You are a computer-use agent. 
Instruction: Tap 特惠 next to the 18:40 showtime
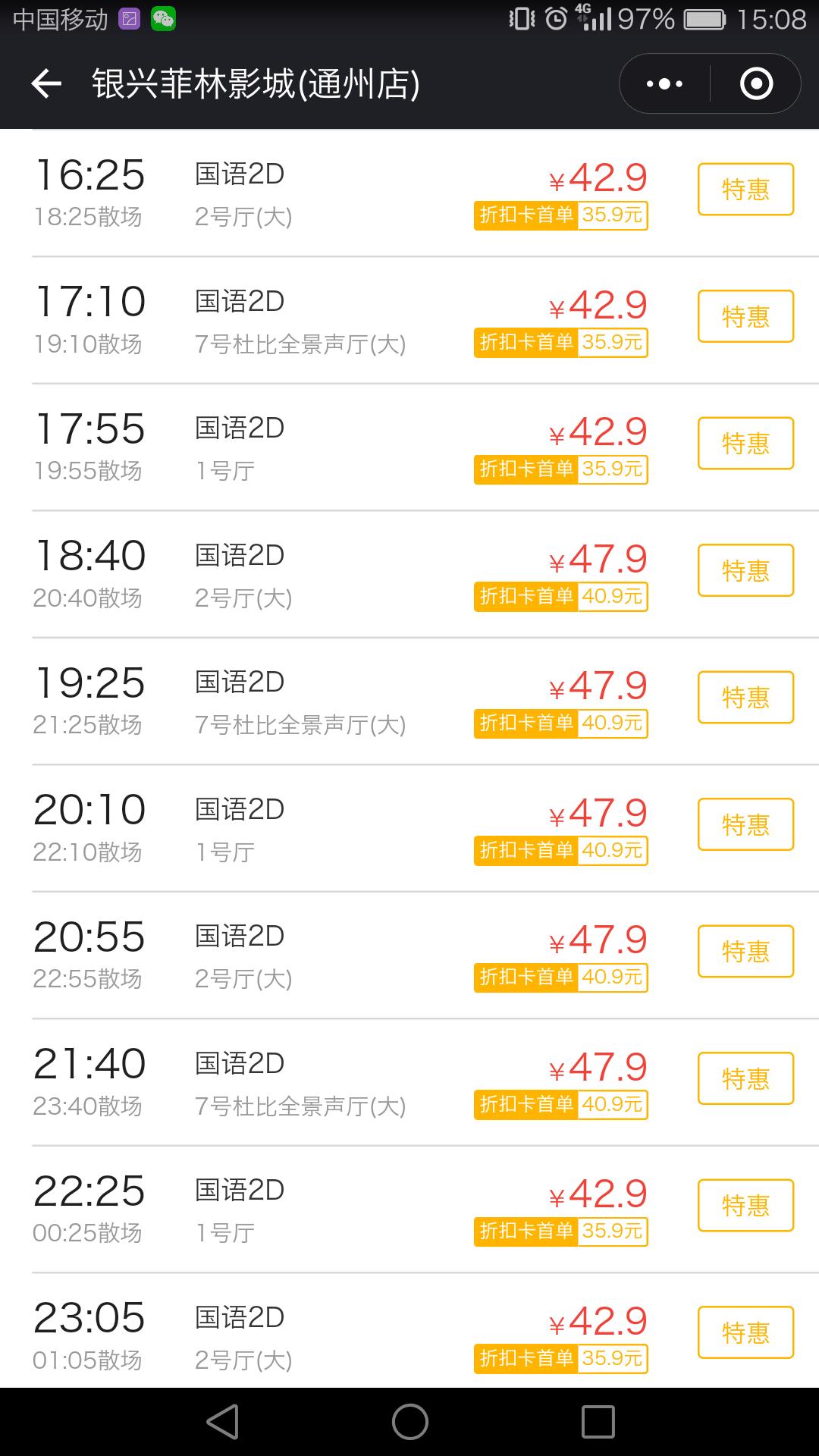pos(745,570)
